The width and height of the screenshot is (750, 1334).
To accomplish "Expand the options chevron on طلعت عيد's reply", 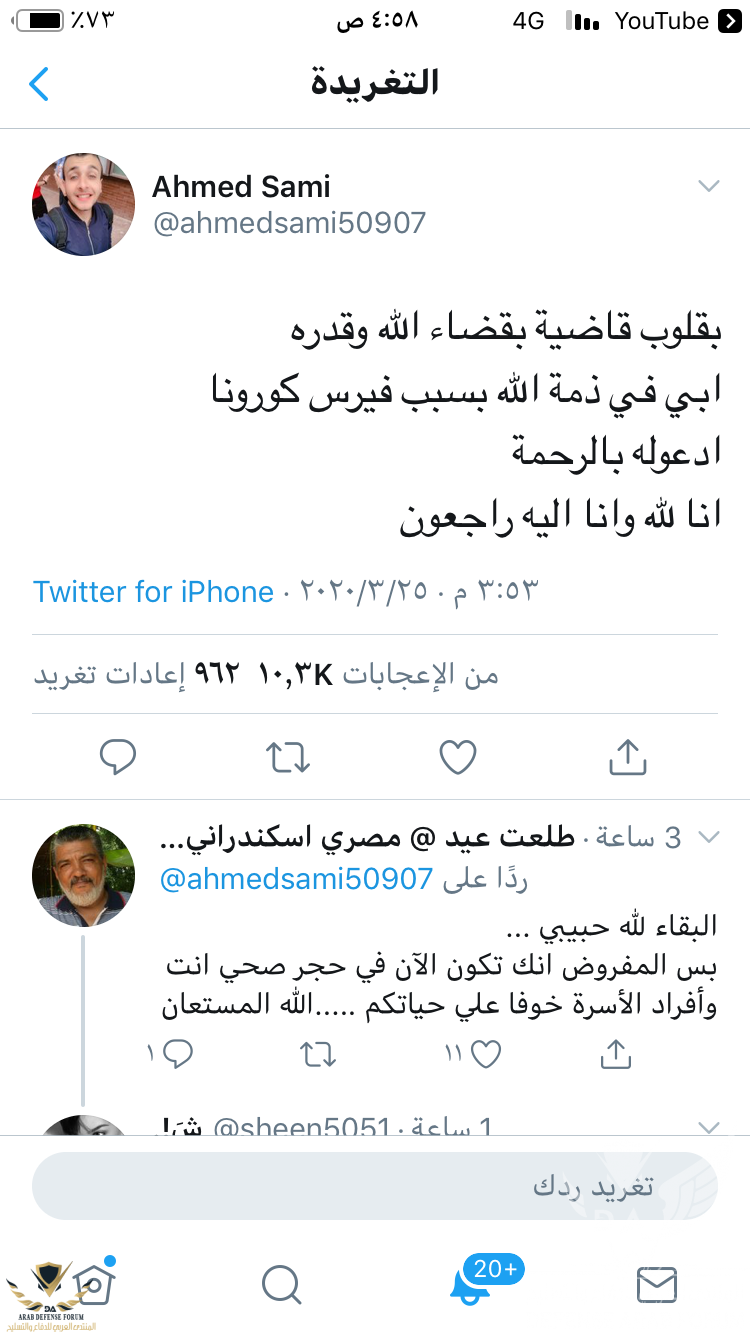I will pyautogui.click(x=708, y=837).
